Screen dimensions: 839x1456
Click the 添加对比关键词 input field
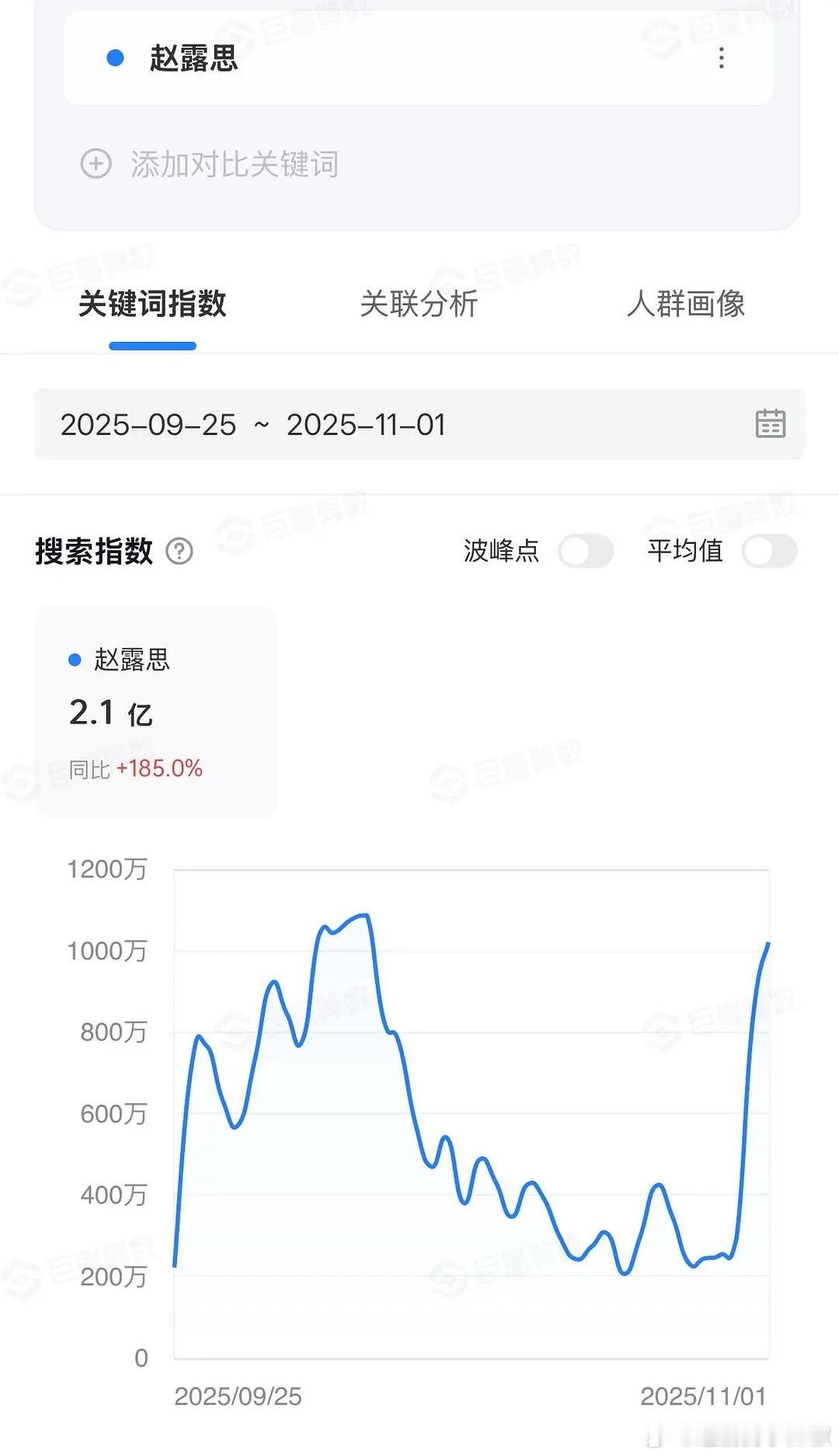[233, 165]
